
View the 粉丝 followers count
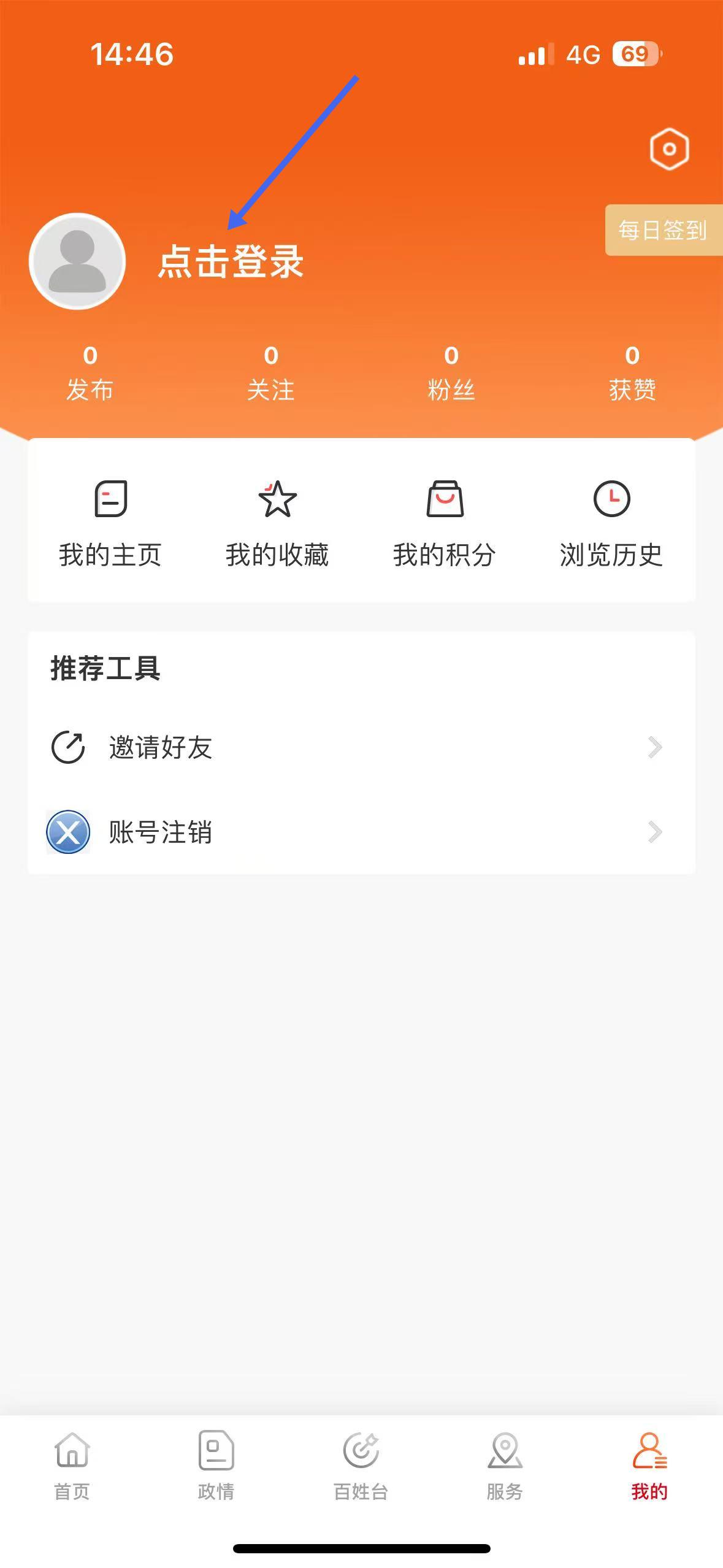pos(451,373)
